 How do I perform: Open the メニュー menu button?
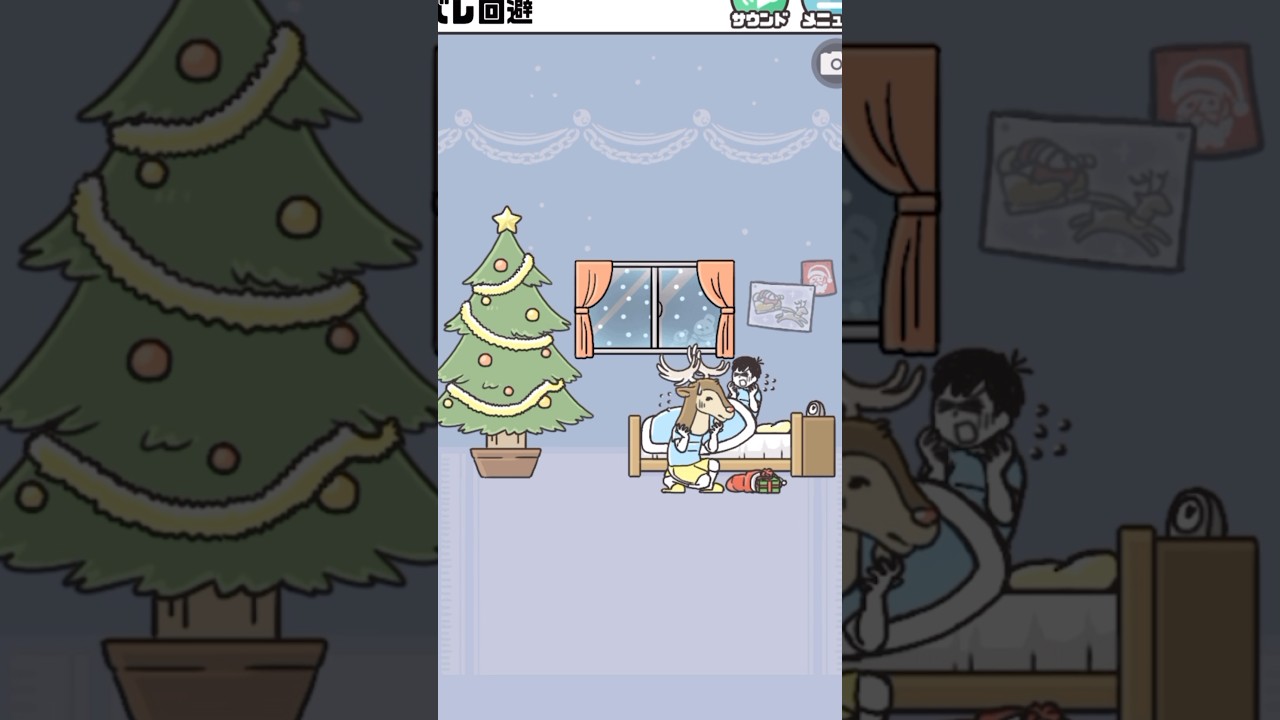point(823,12)
